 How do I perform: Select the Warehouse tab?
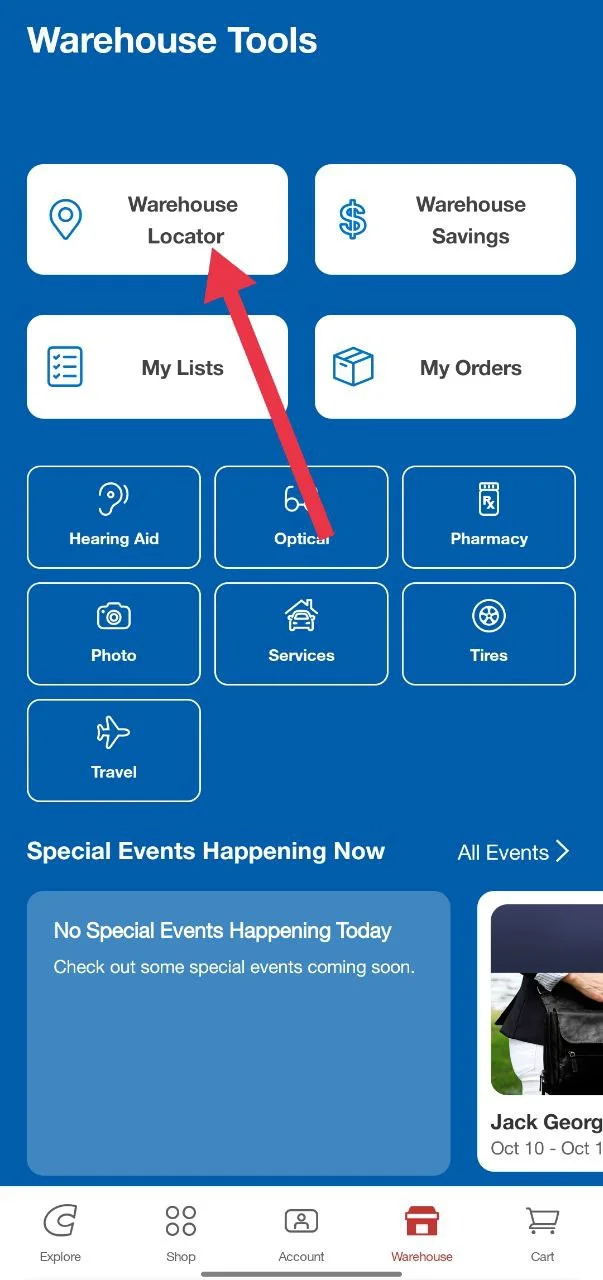(x=422, y=1233)
